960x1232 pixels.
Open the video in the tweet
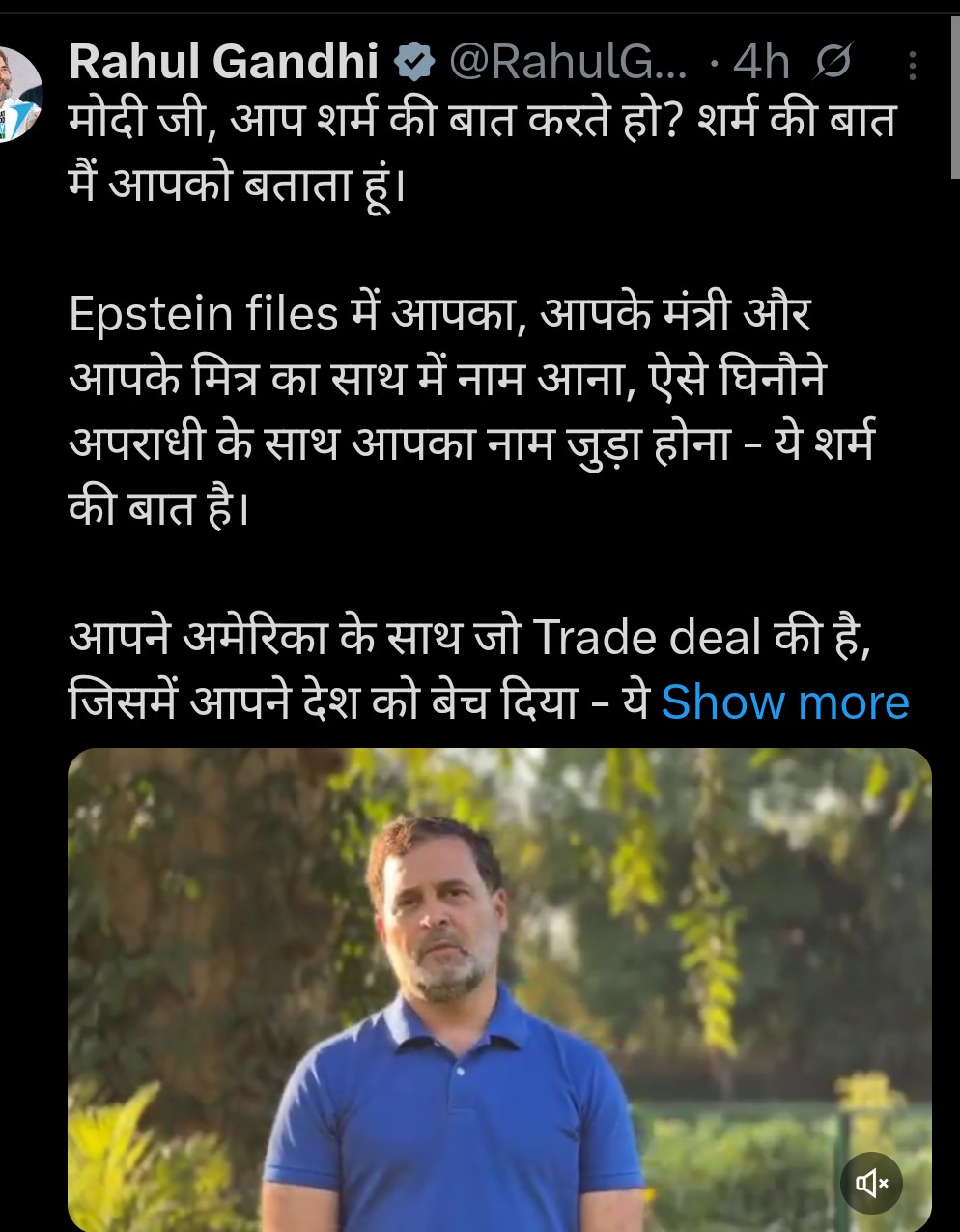pyautogui.click(x=498, y=986)
